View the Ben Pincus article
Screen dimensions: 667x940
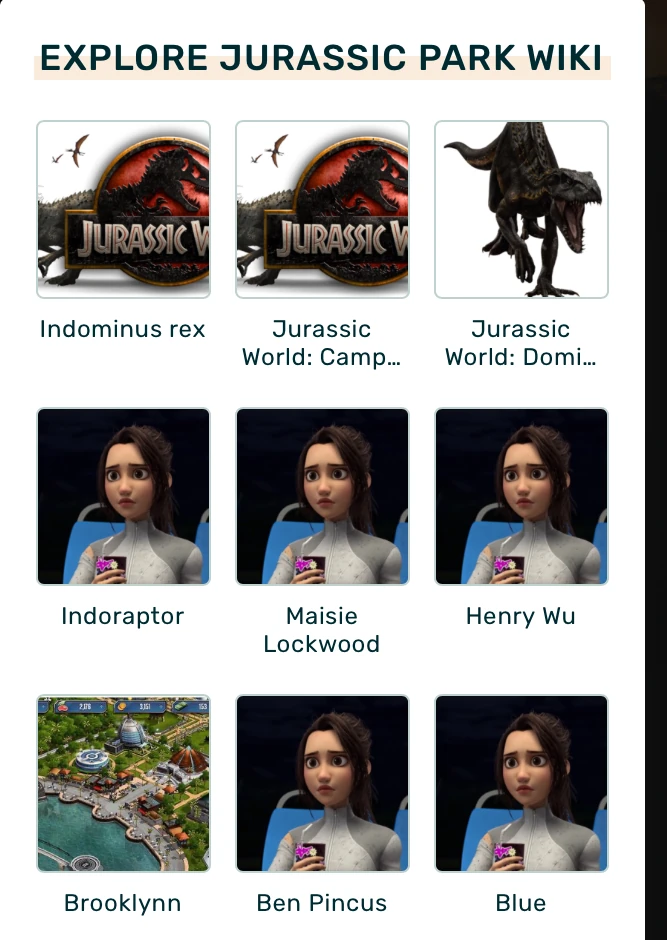click(322, 783)
